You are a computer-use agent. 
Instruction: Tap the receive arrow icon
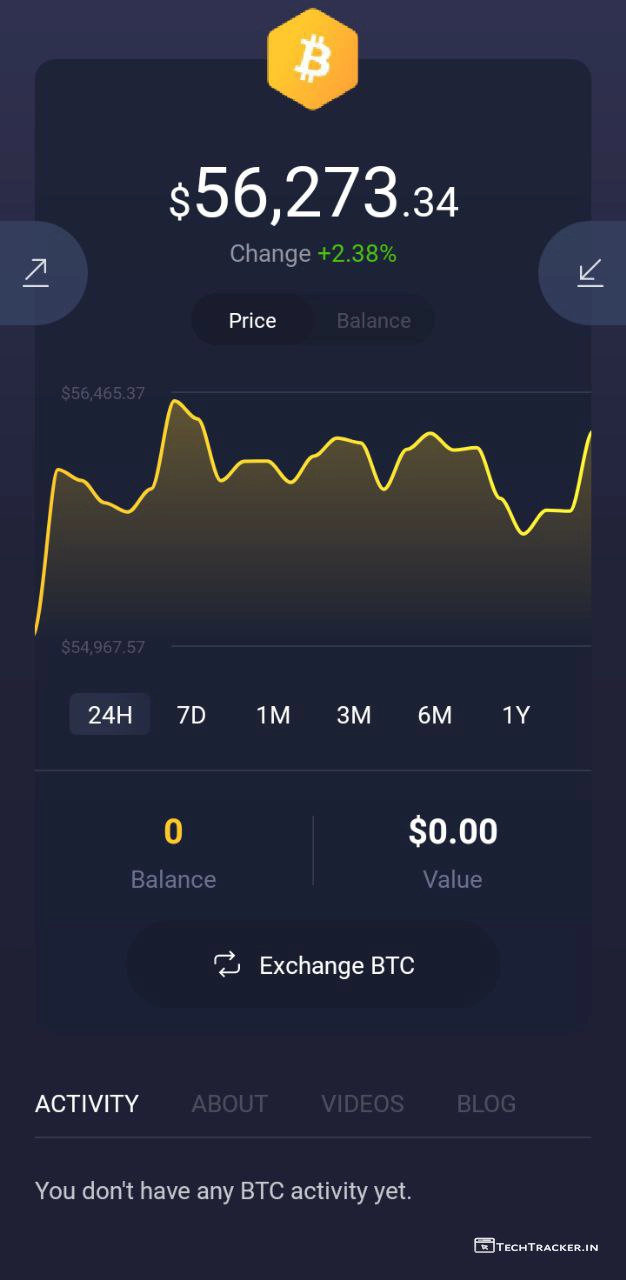[590, 273]
